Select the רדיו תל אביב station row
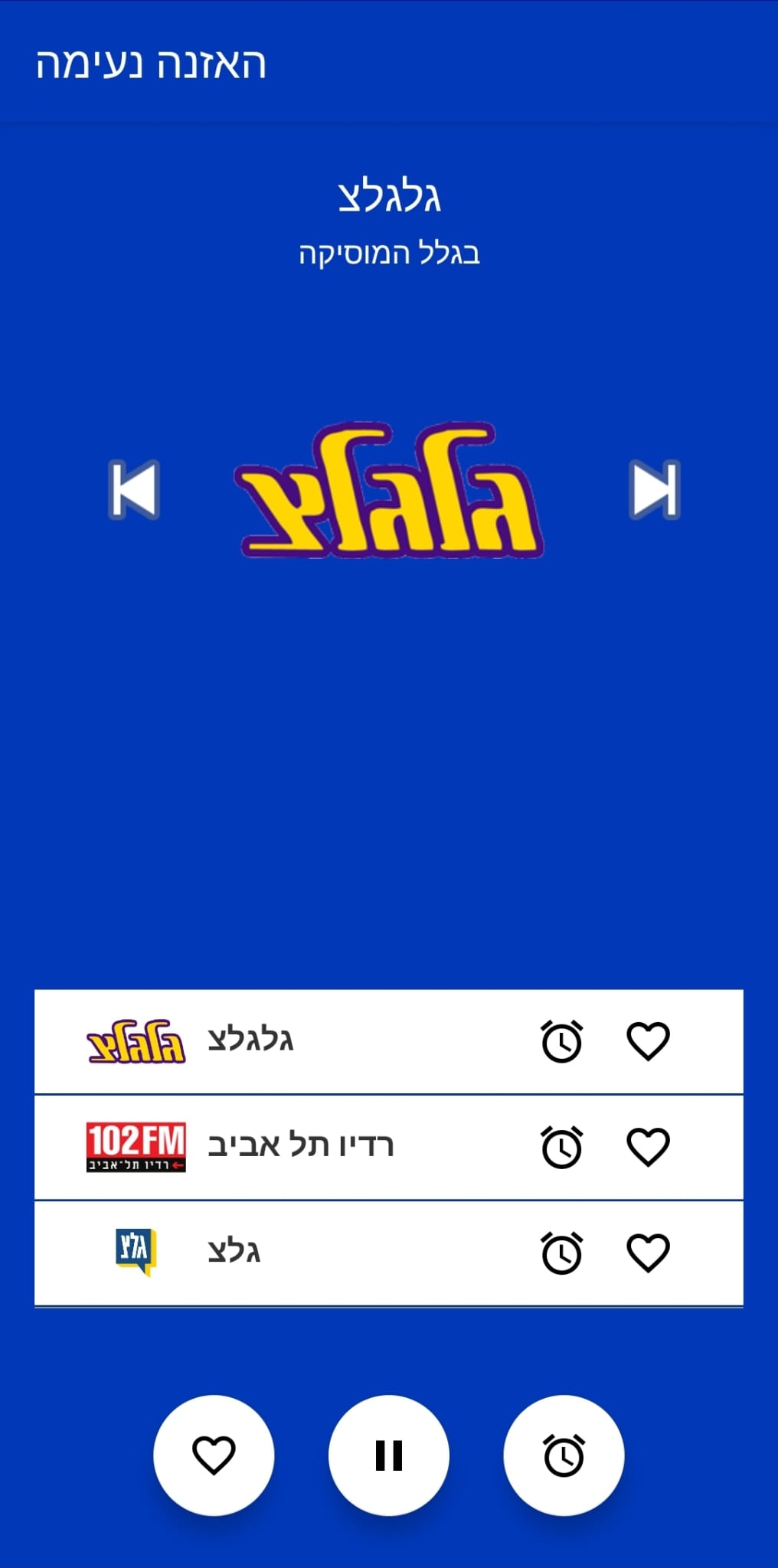 click(306, 1147)
